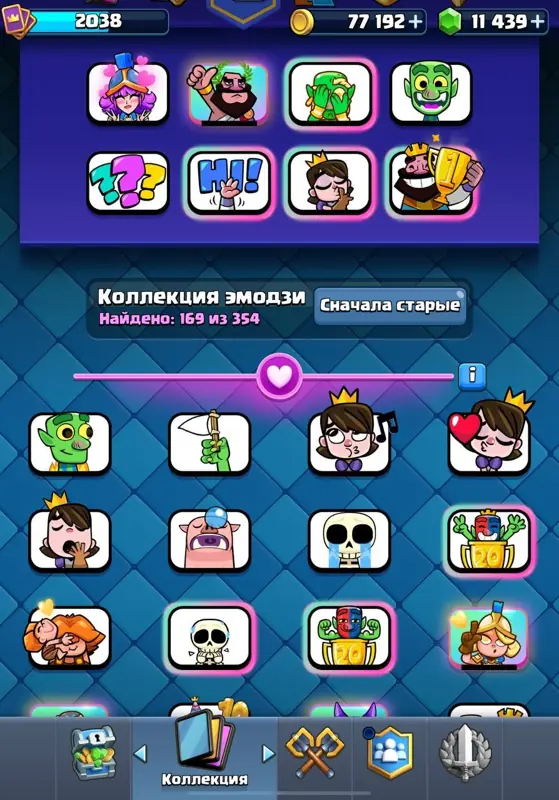Select the whistling princess with music note
559x800 pixels.
coord(349,435)
